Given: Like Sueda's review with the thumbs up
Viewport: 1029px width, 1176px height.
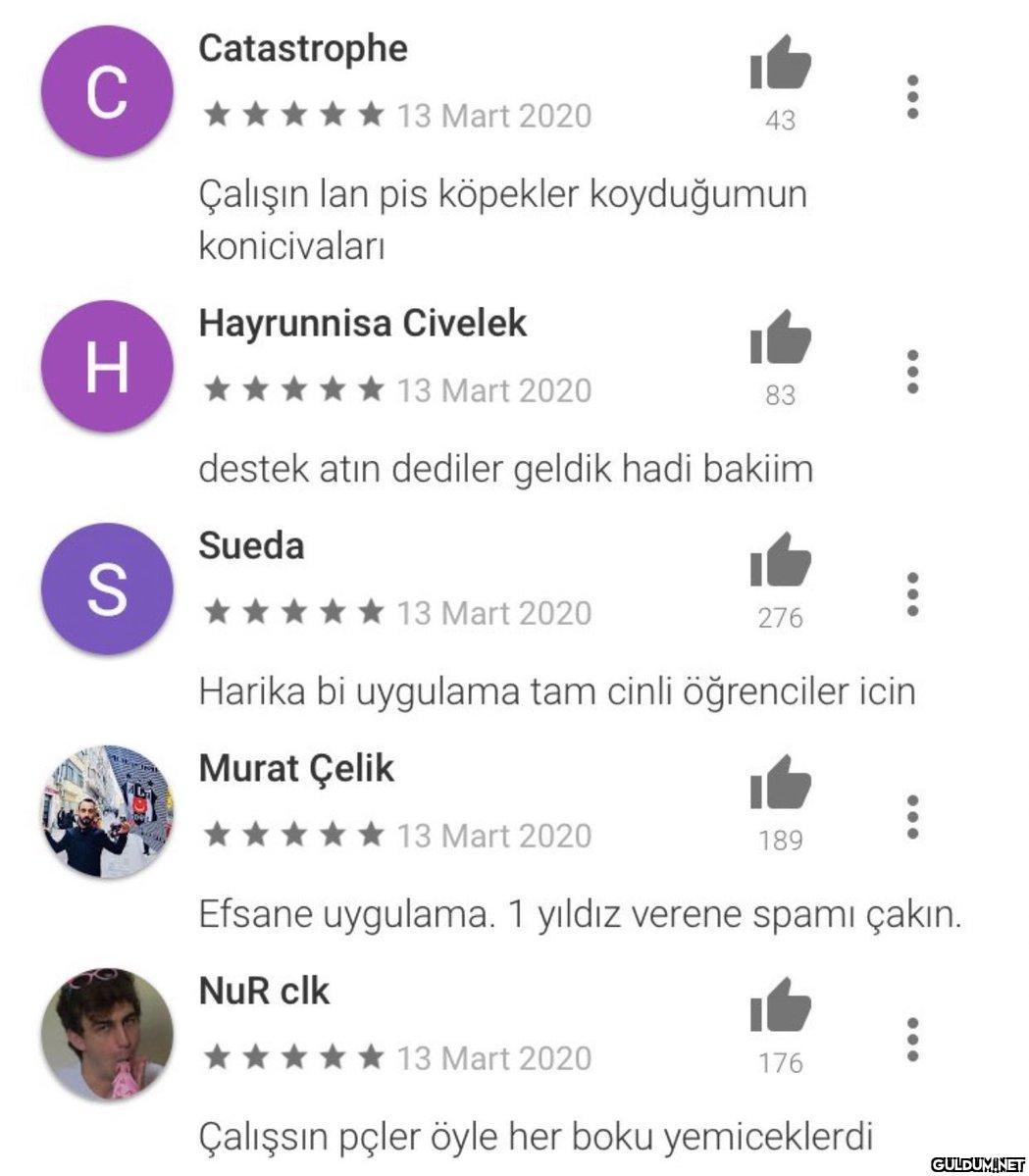Looking at the screenshot, I should (x=780, y=560).
